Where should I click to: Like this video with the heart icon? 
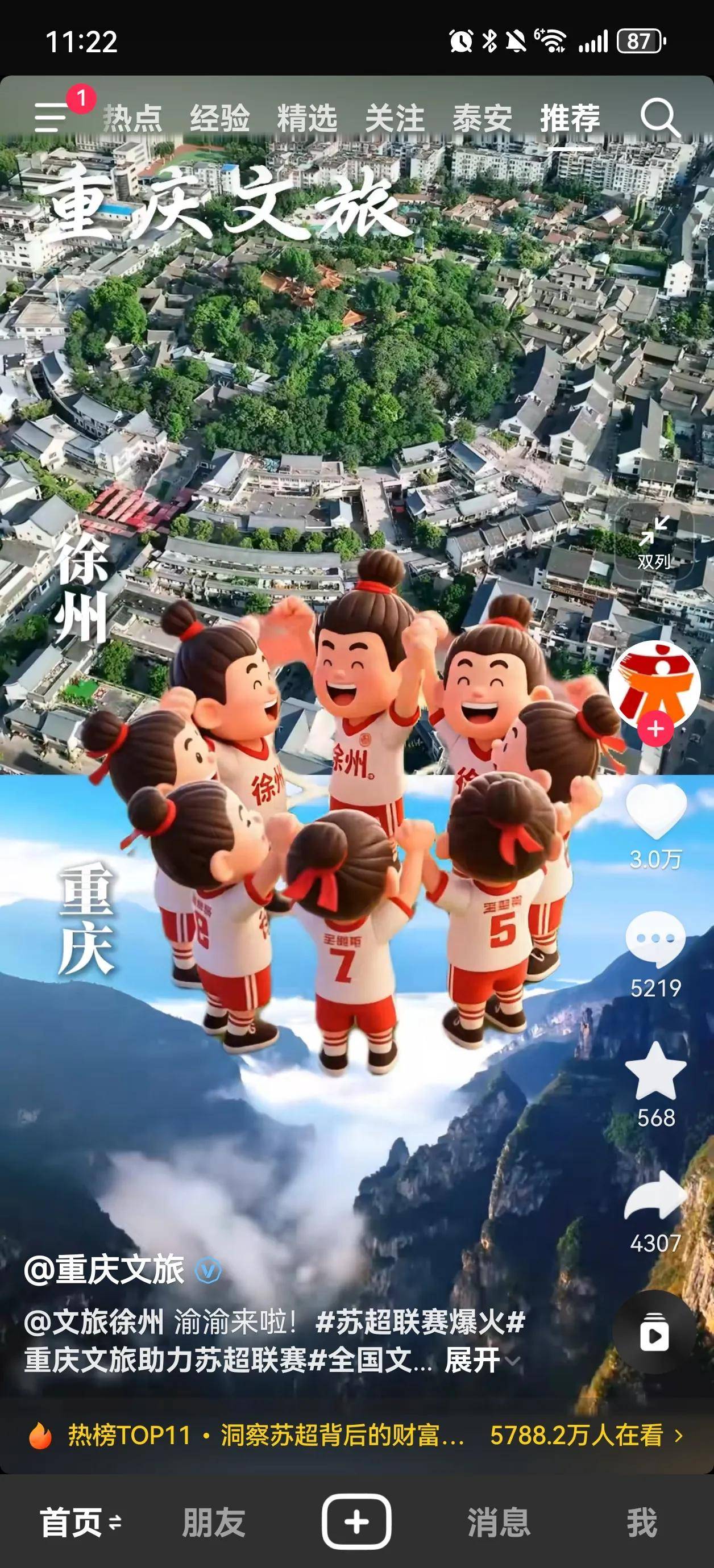(x=655, y=811)
